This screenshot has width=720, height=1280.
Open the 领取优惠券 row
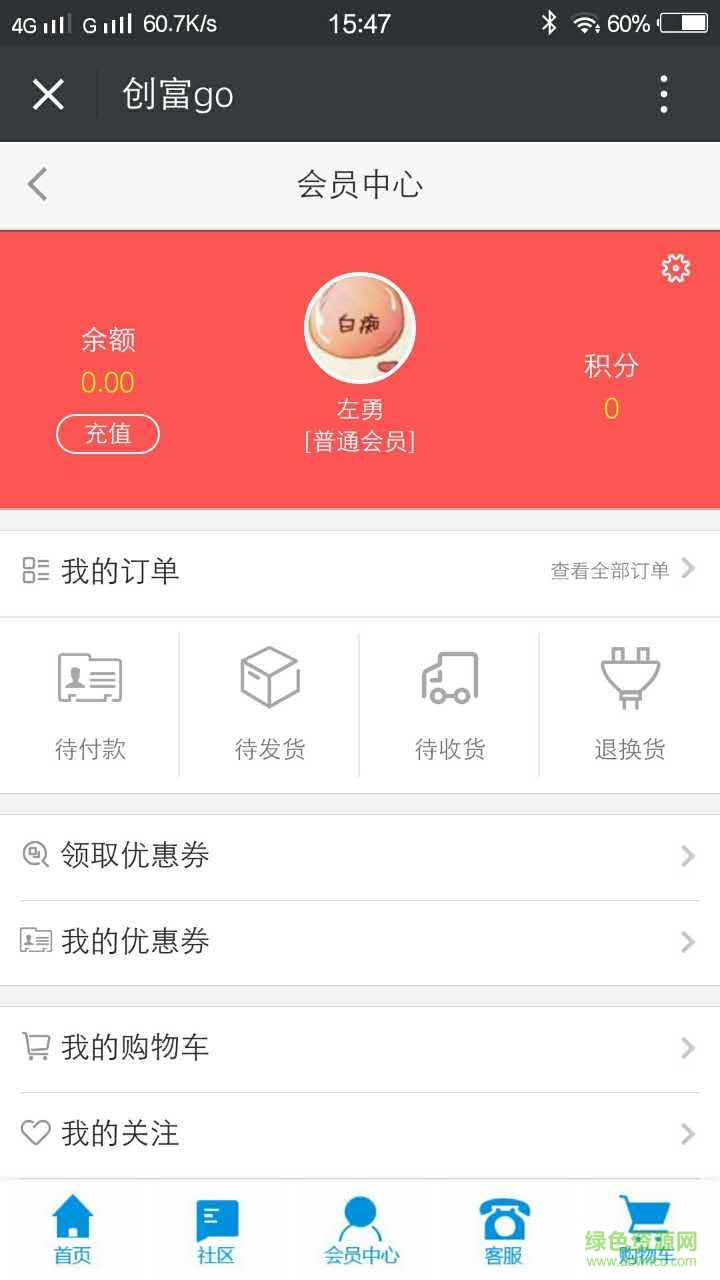[360, 856]
